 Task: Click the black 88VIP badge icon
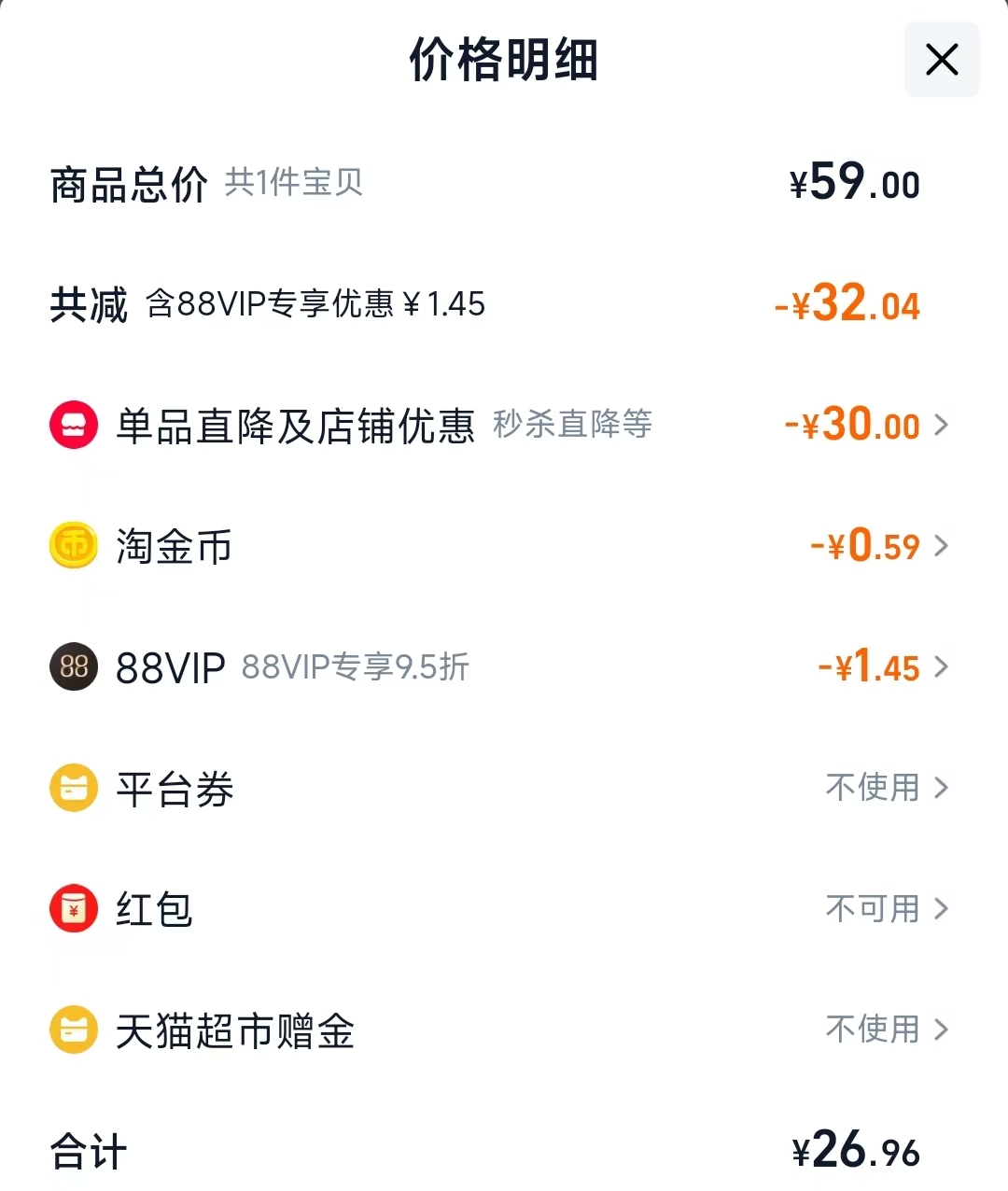point(74,666)
